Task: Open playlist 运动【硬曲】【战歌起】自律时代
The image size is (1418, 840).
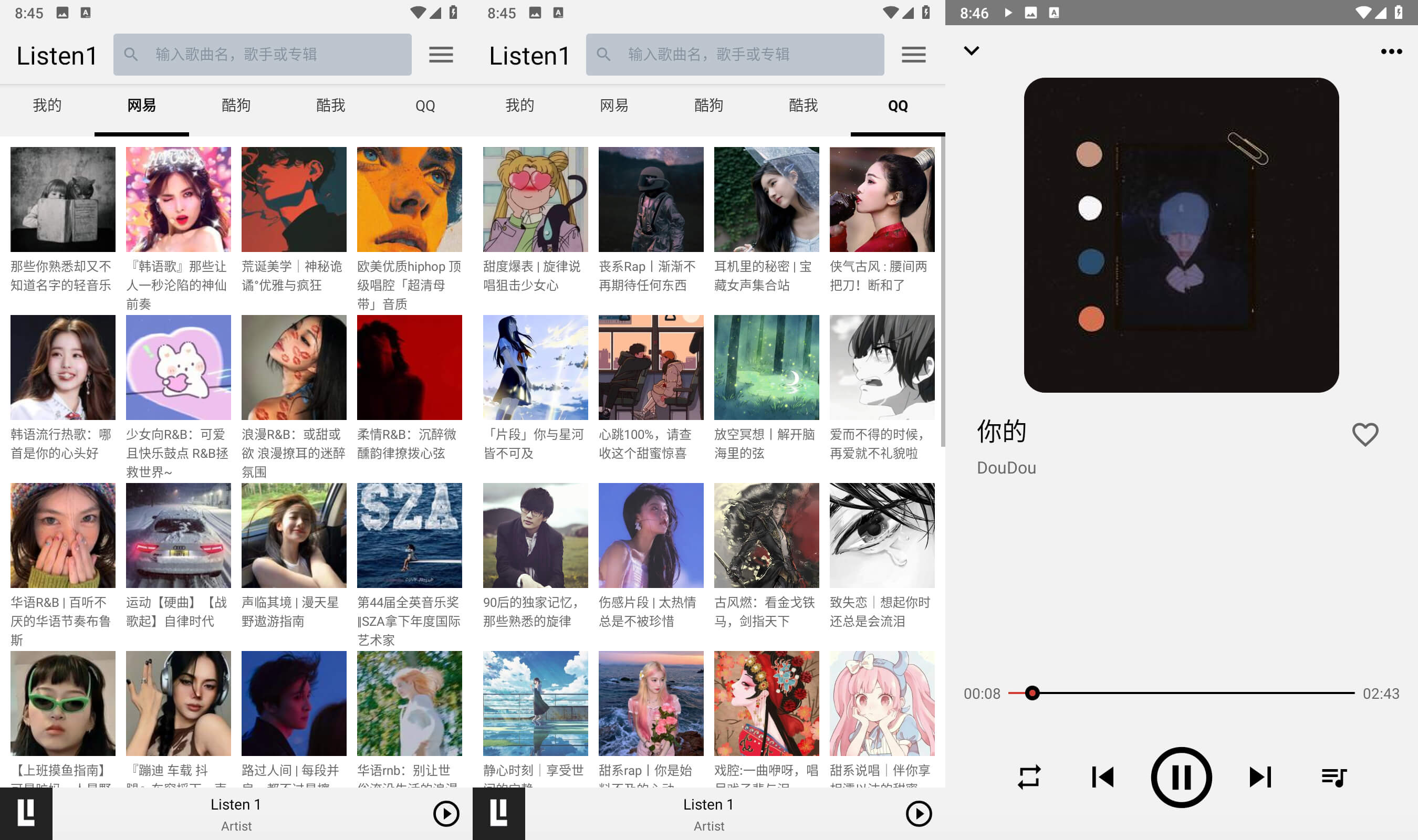Action: [x=179, y=535]
